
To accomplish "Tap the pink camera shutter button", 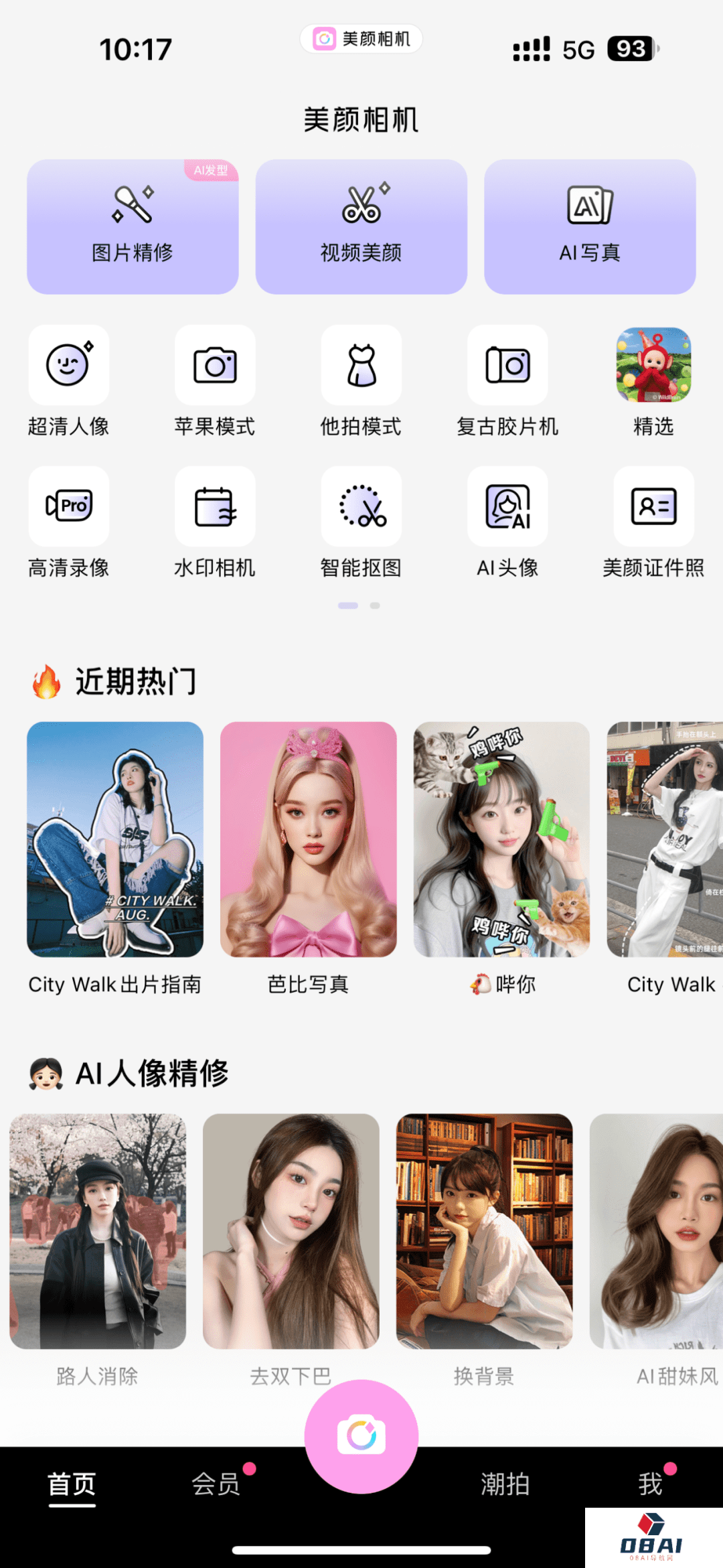I will click(x=361, y=1436).
